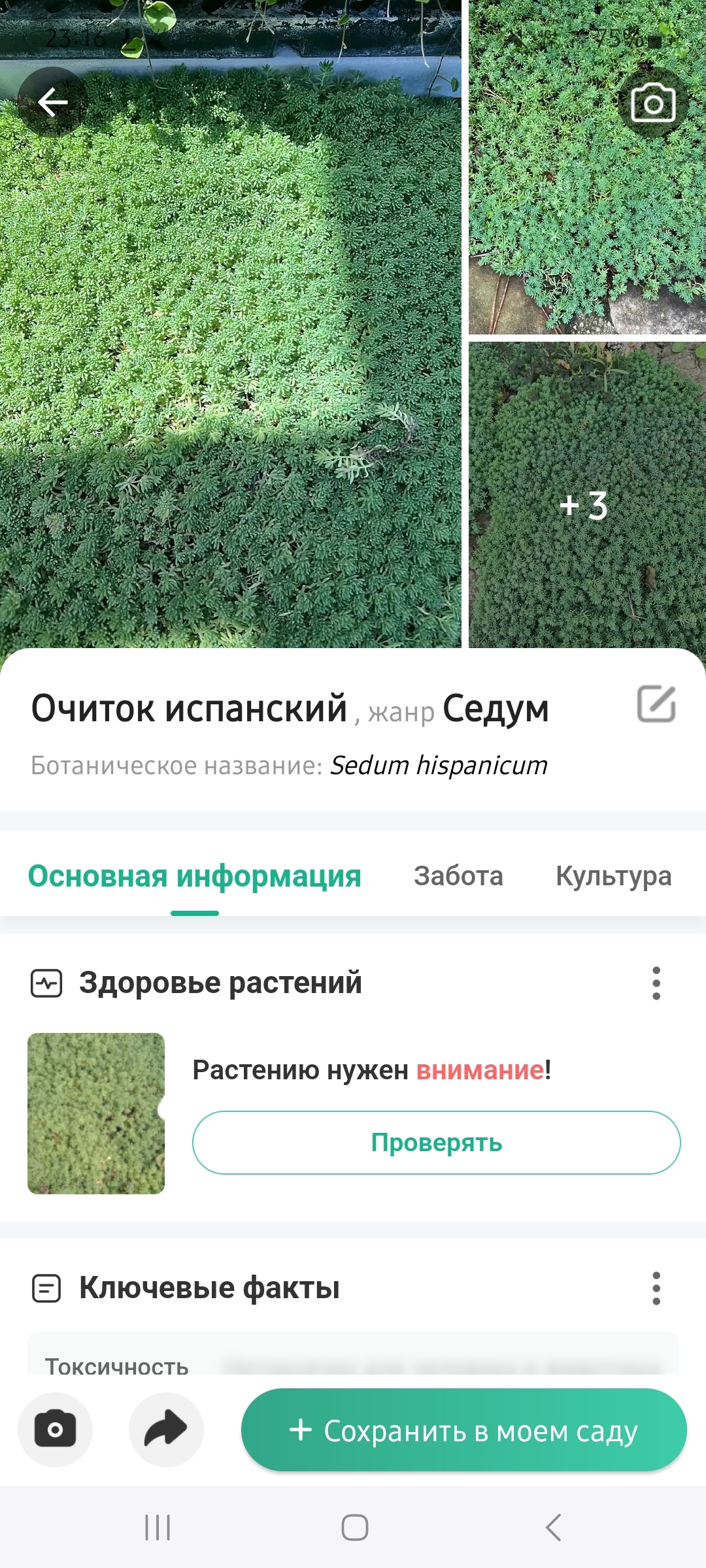Take a new photo with bottom camera button

[55, 1429]
